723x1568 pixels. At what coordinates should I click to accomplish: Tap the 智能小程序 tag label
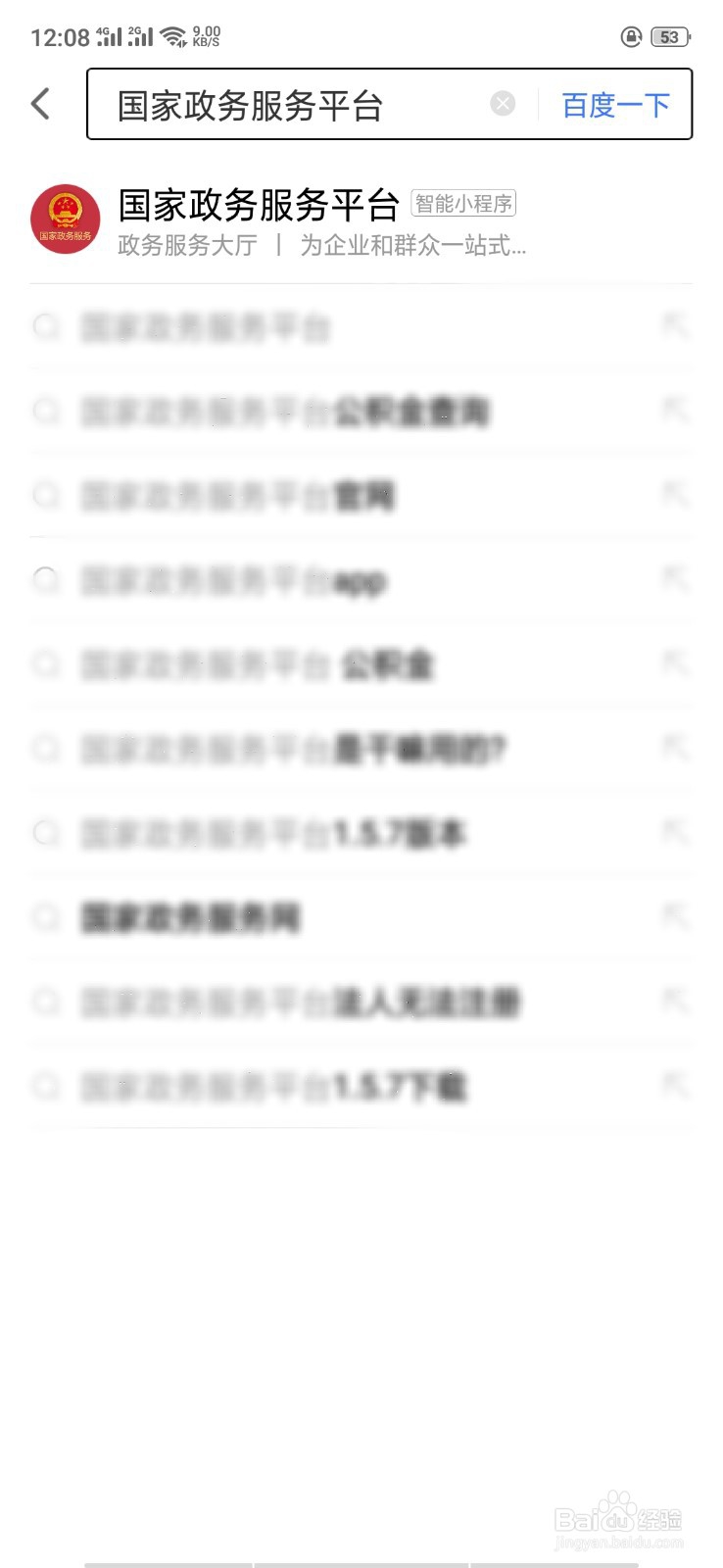pyautogui.click(x=463, y=203)
